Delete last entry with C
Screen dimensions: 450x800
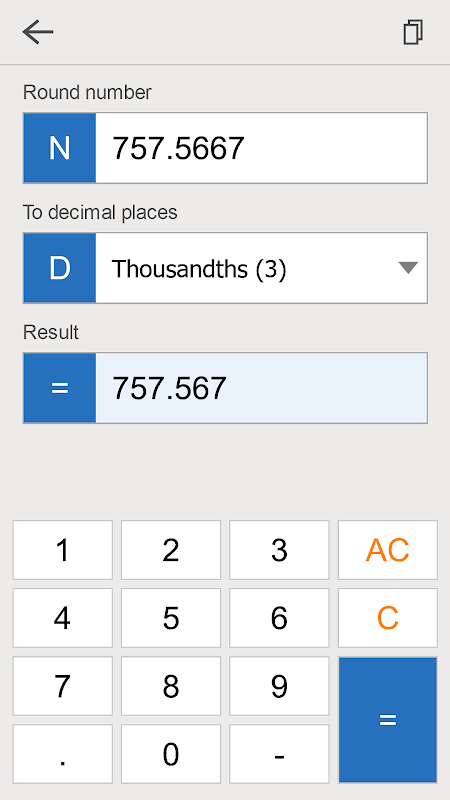click(388, 618)
